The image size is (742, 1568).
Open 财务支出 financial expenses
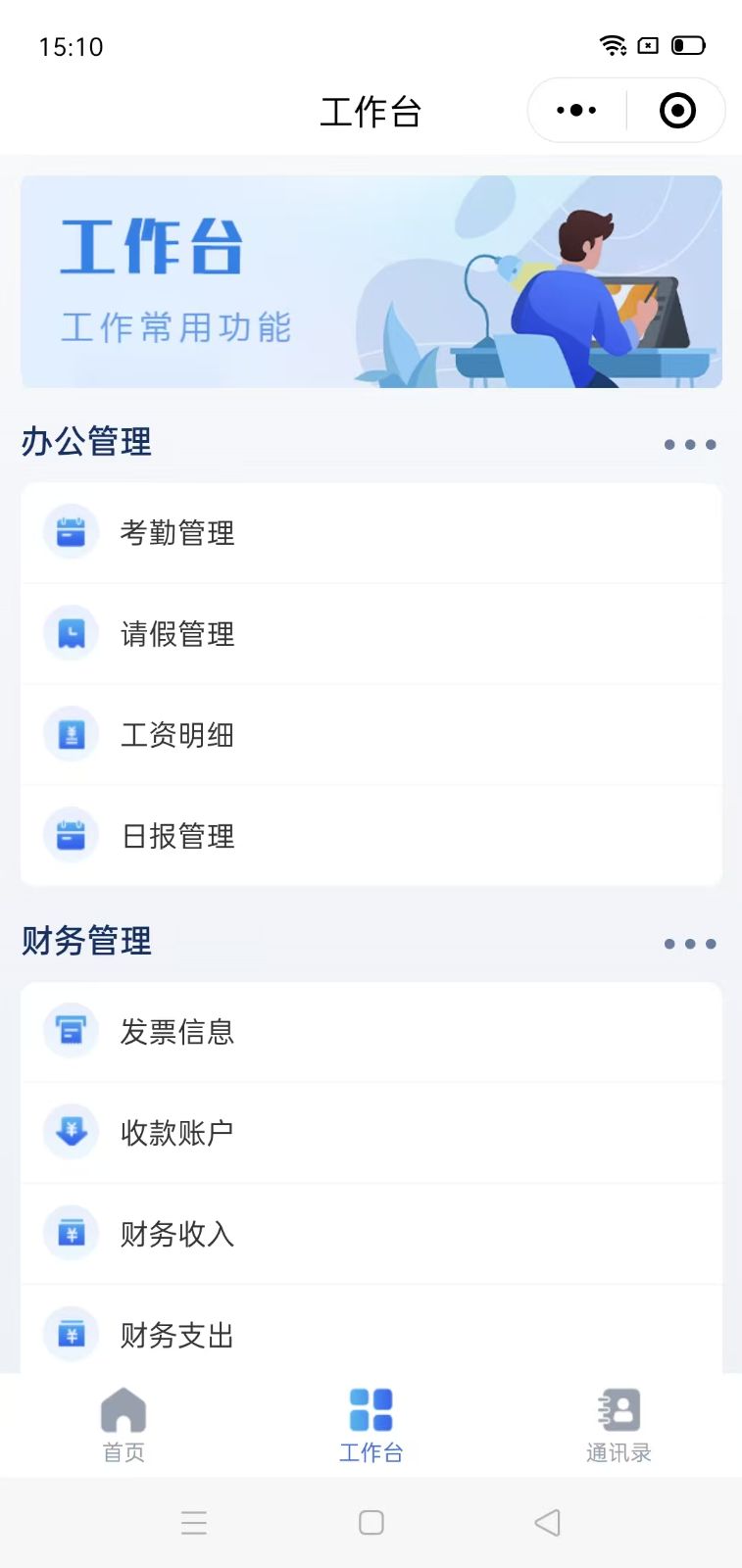tap(176, 1334)
